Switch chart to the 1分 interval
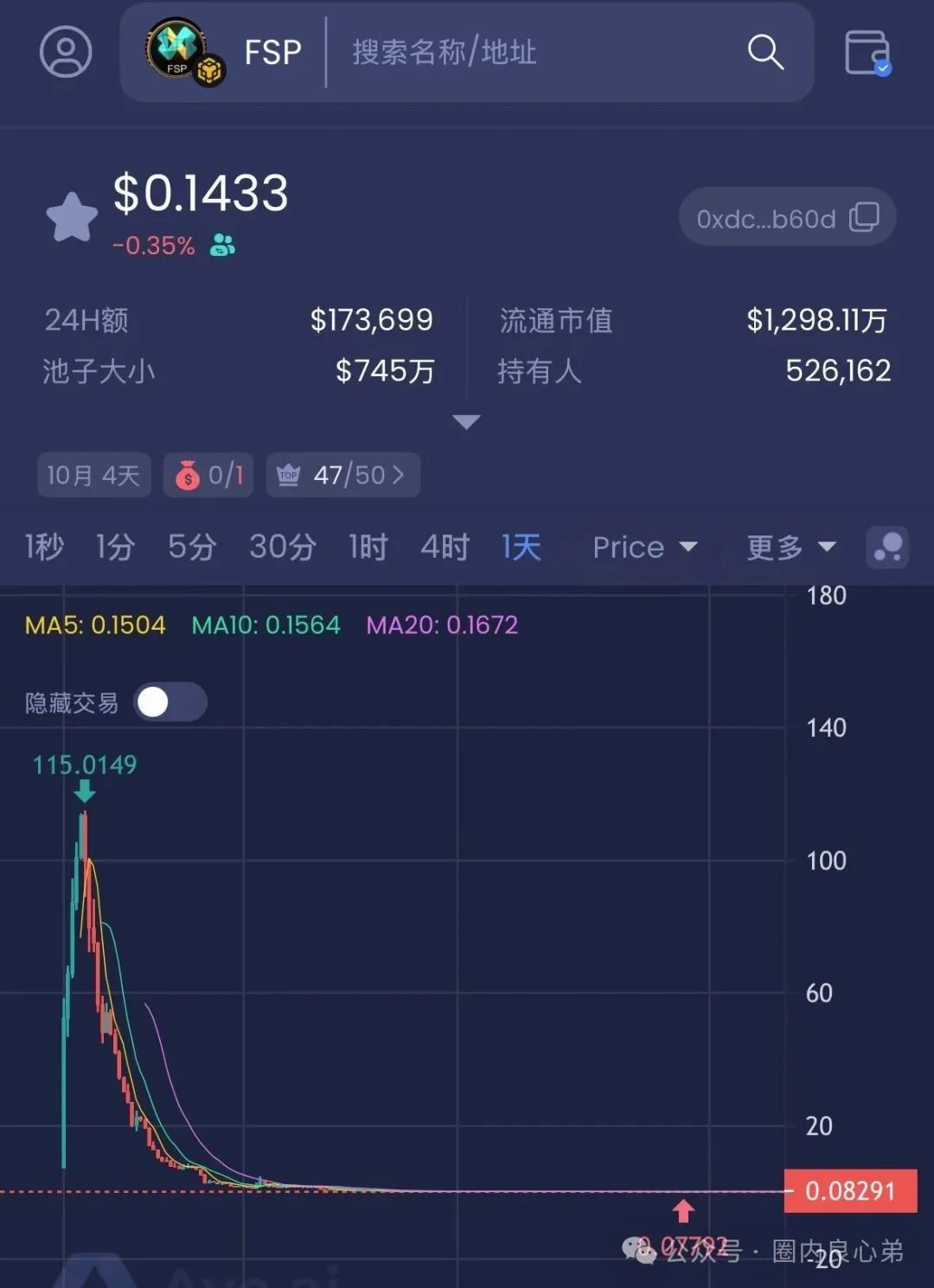The height and width of the screenshot is (1288, 934). [115, 547]
